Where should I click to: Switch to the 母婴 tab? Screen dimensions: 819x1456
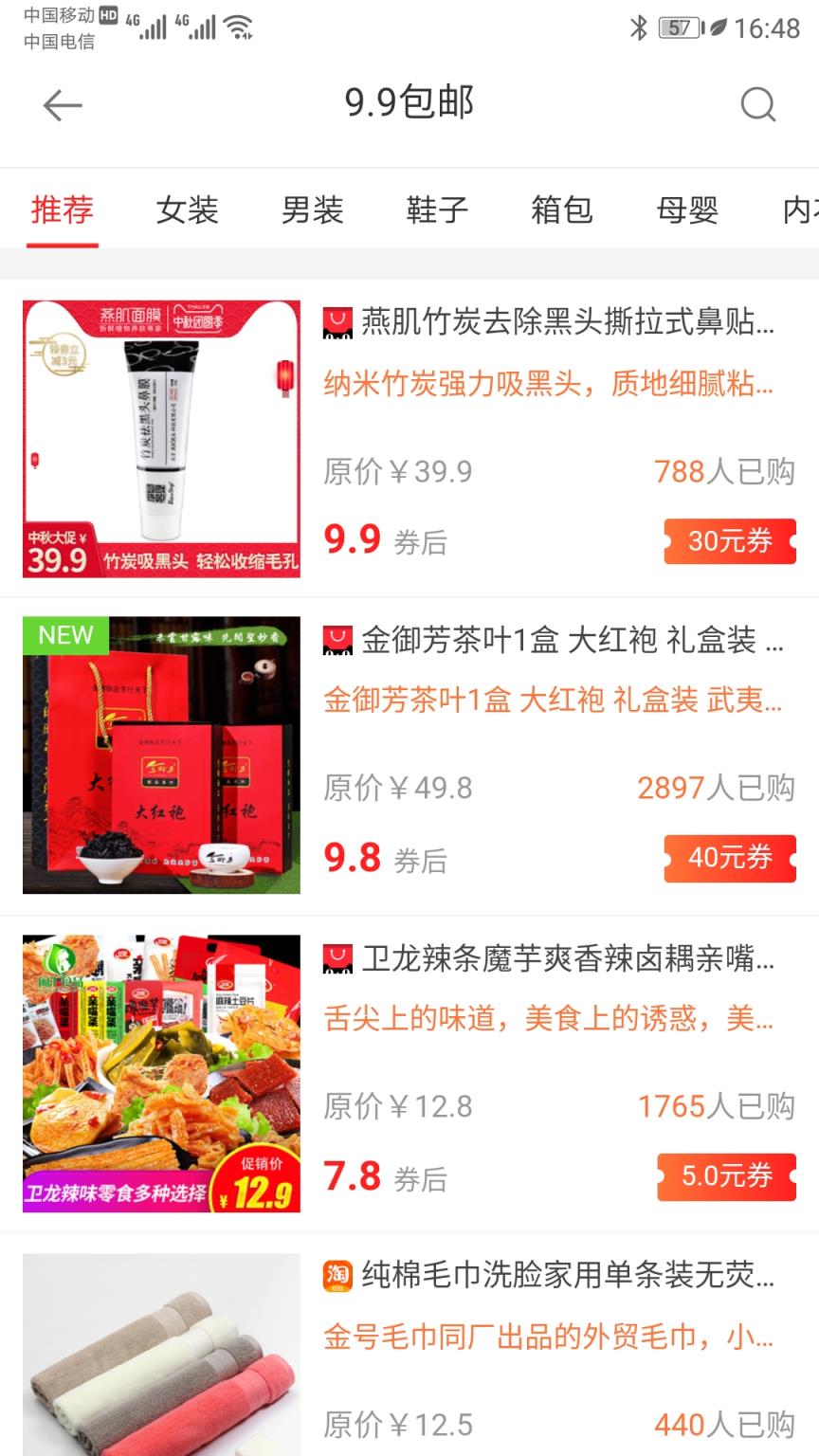pyautogui.click(x=687, y=209)
